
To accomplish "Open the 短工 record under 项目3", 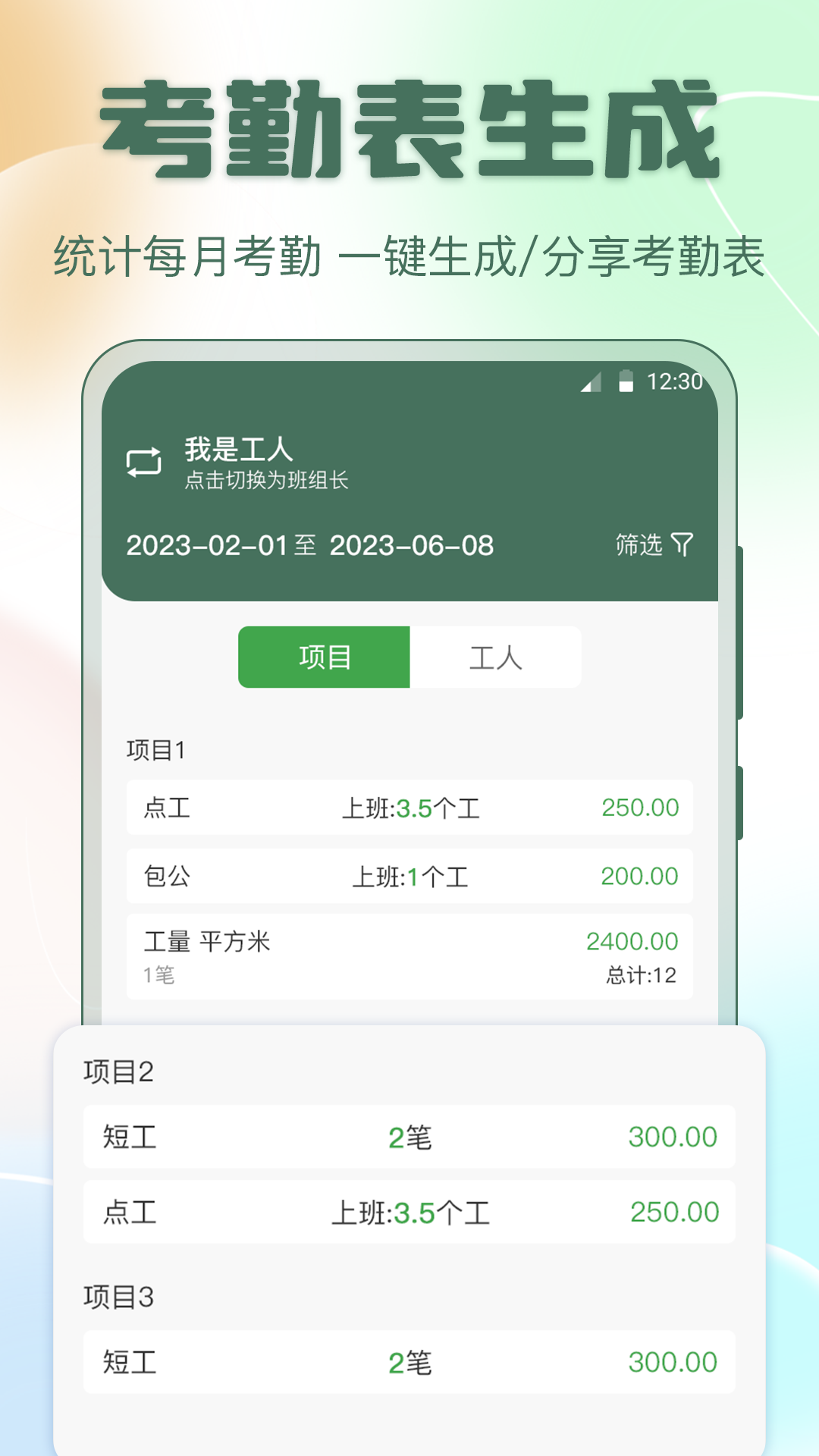I will click(409, 1363).
